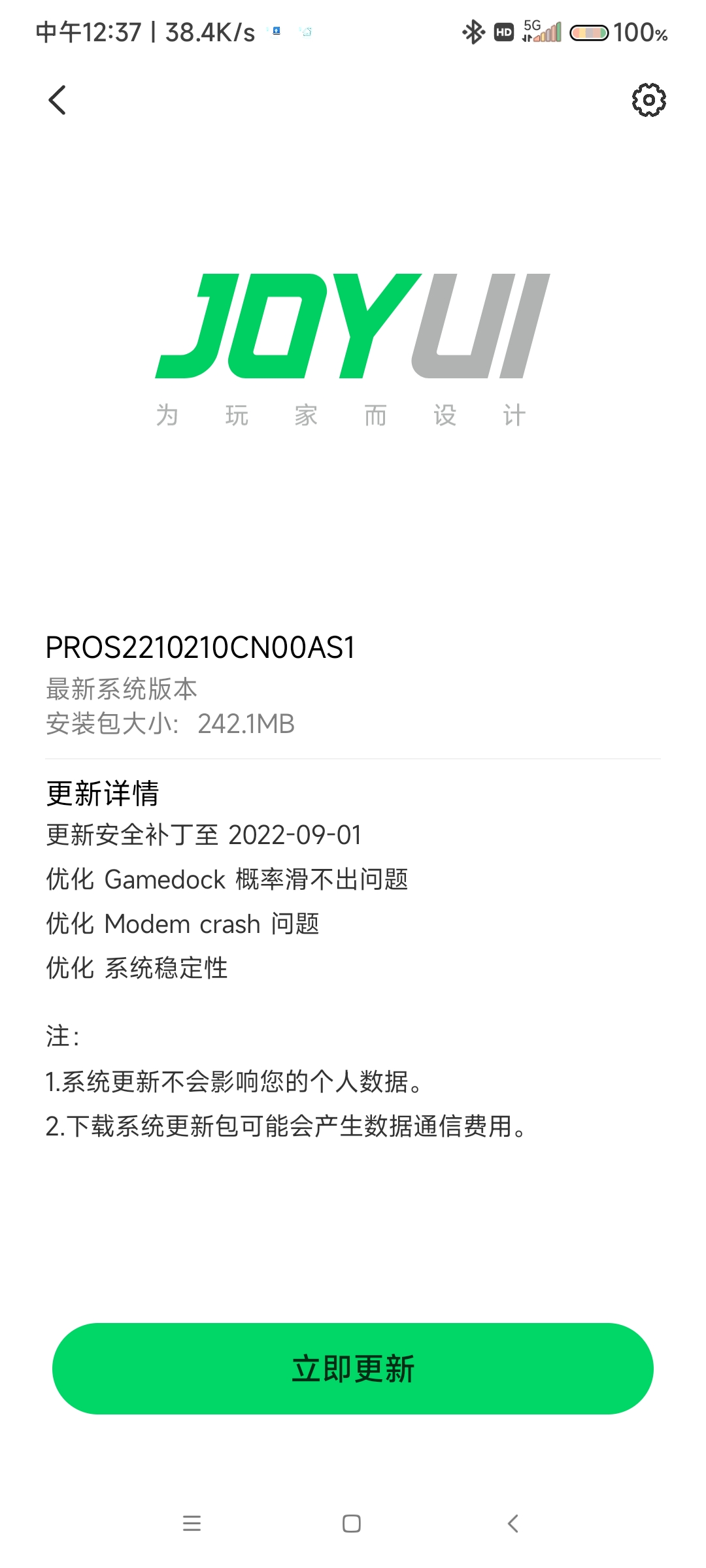This screenshot has height=1568, width=706.
Task: Tap the 立即更新 button
Action: tap(353, 1369)
